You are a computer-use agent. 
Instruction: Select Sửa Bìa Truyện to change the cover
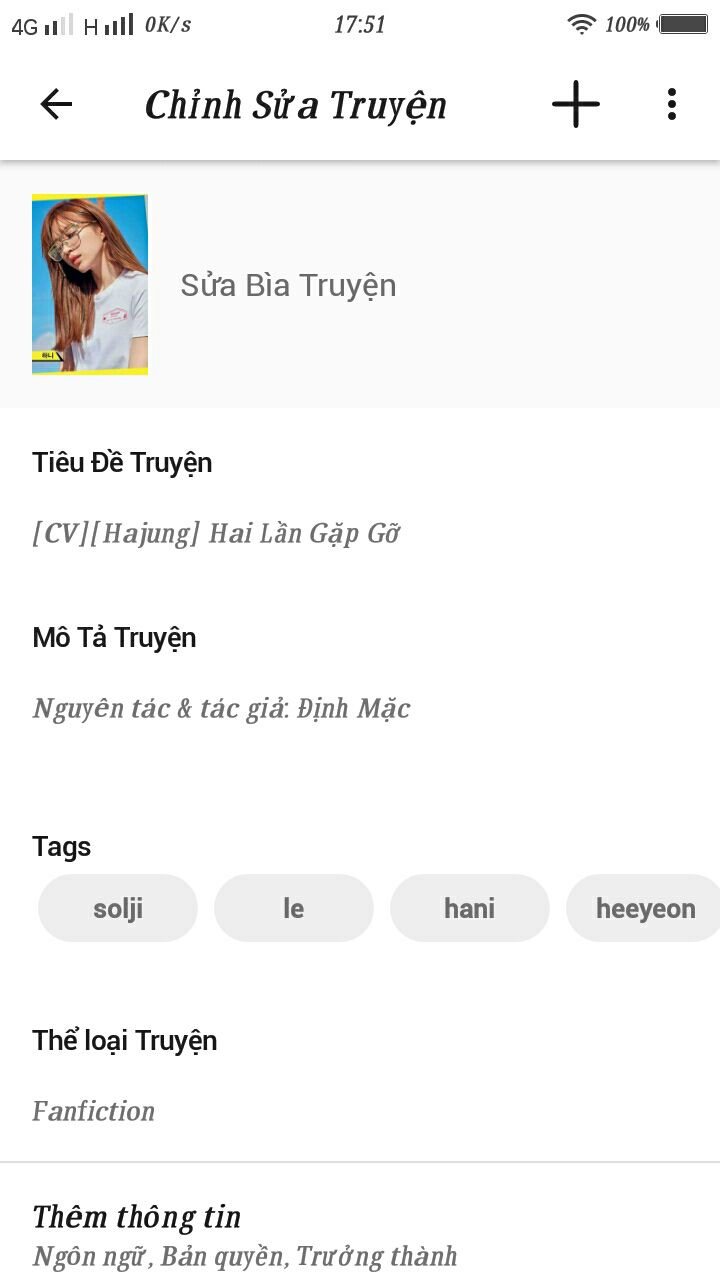point(288,286)
